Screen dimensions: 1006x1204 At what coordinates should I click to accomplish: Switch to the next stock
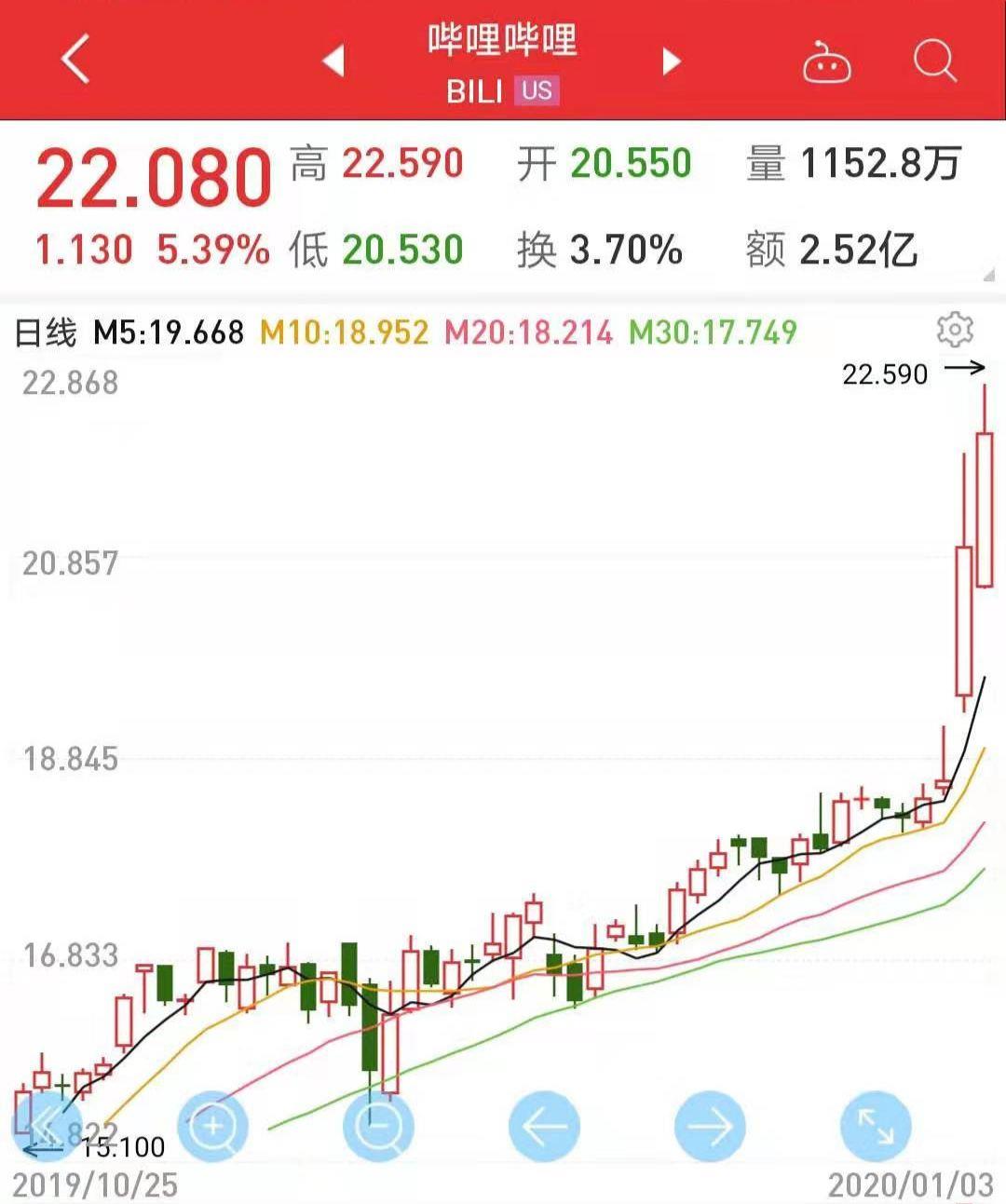tap(671, 61)
